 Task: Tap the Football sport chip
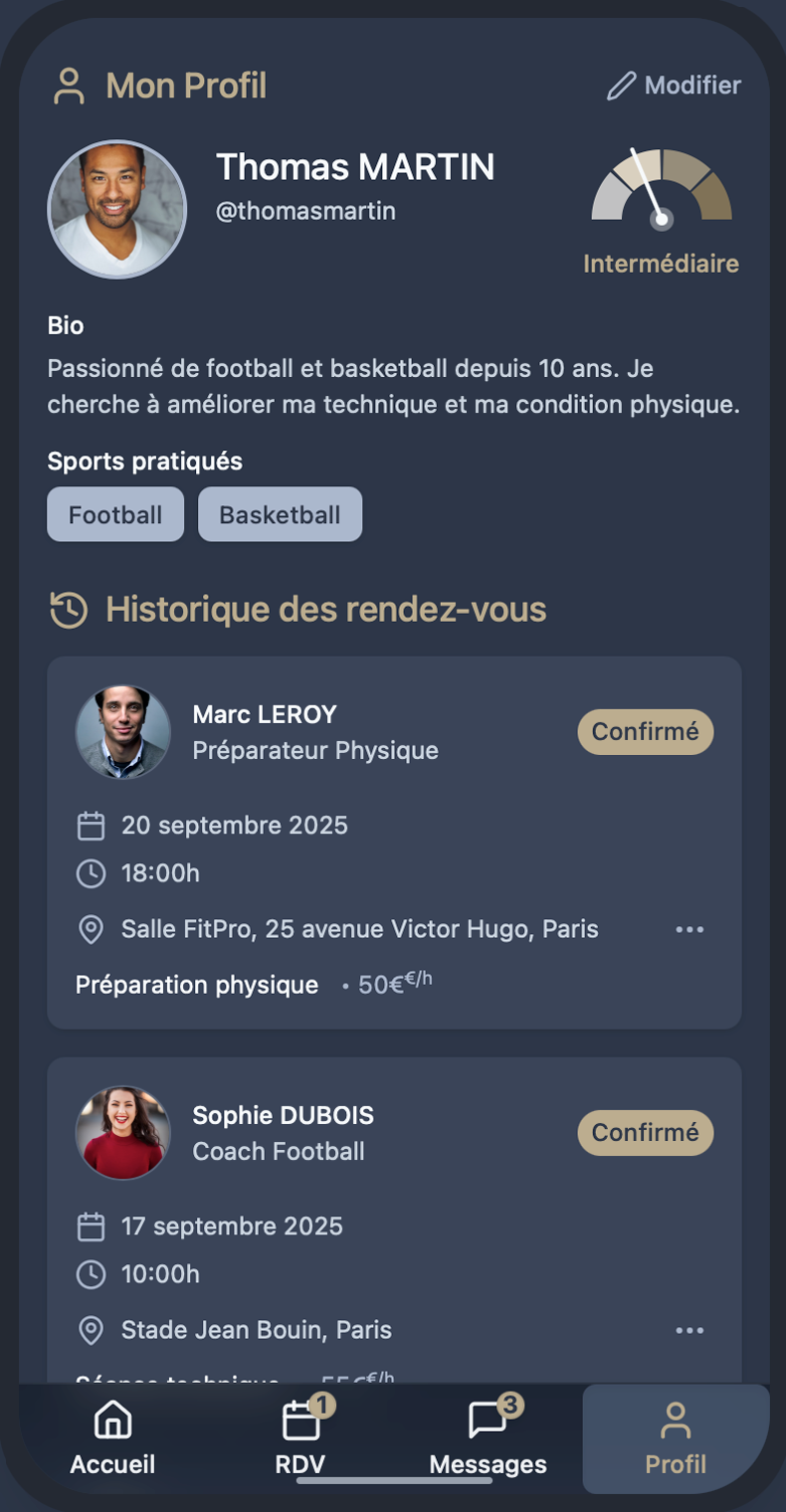coord(115,514)
